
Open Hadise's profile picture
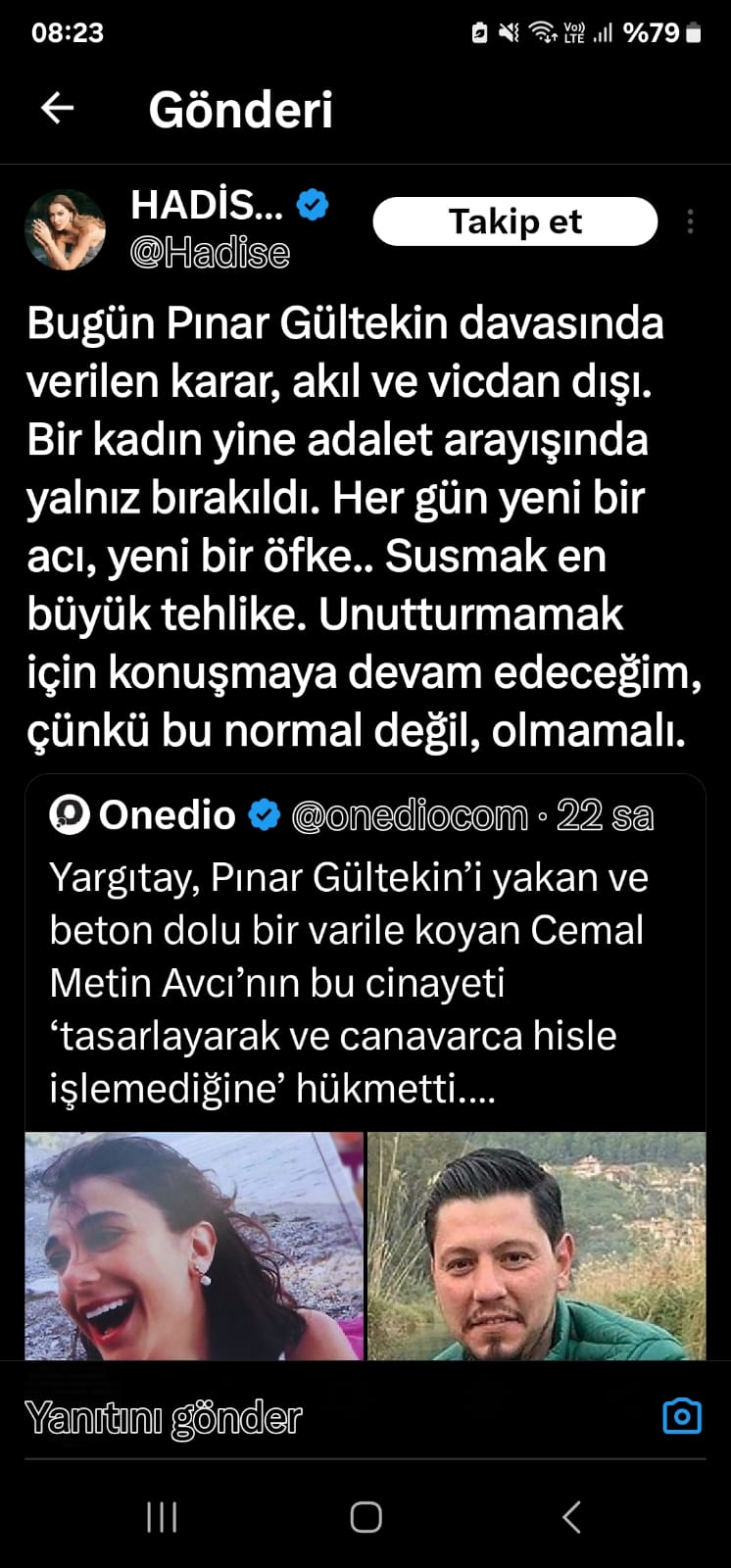(65, 229)
